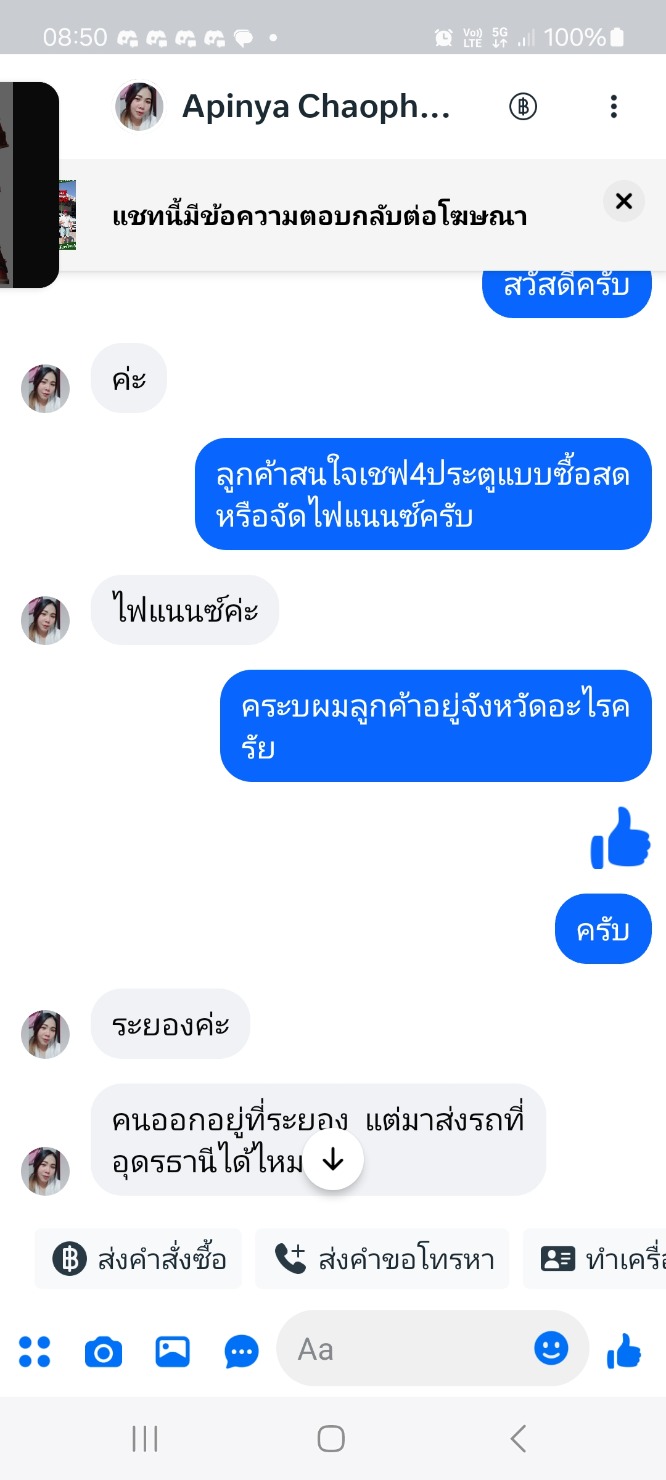Open the three-dot overflow menu
The image size is (666, 1480).
pos(613,107)
